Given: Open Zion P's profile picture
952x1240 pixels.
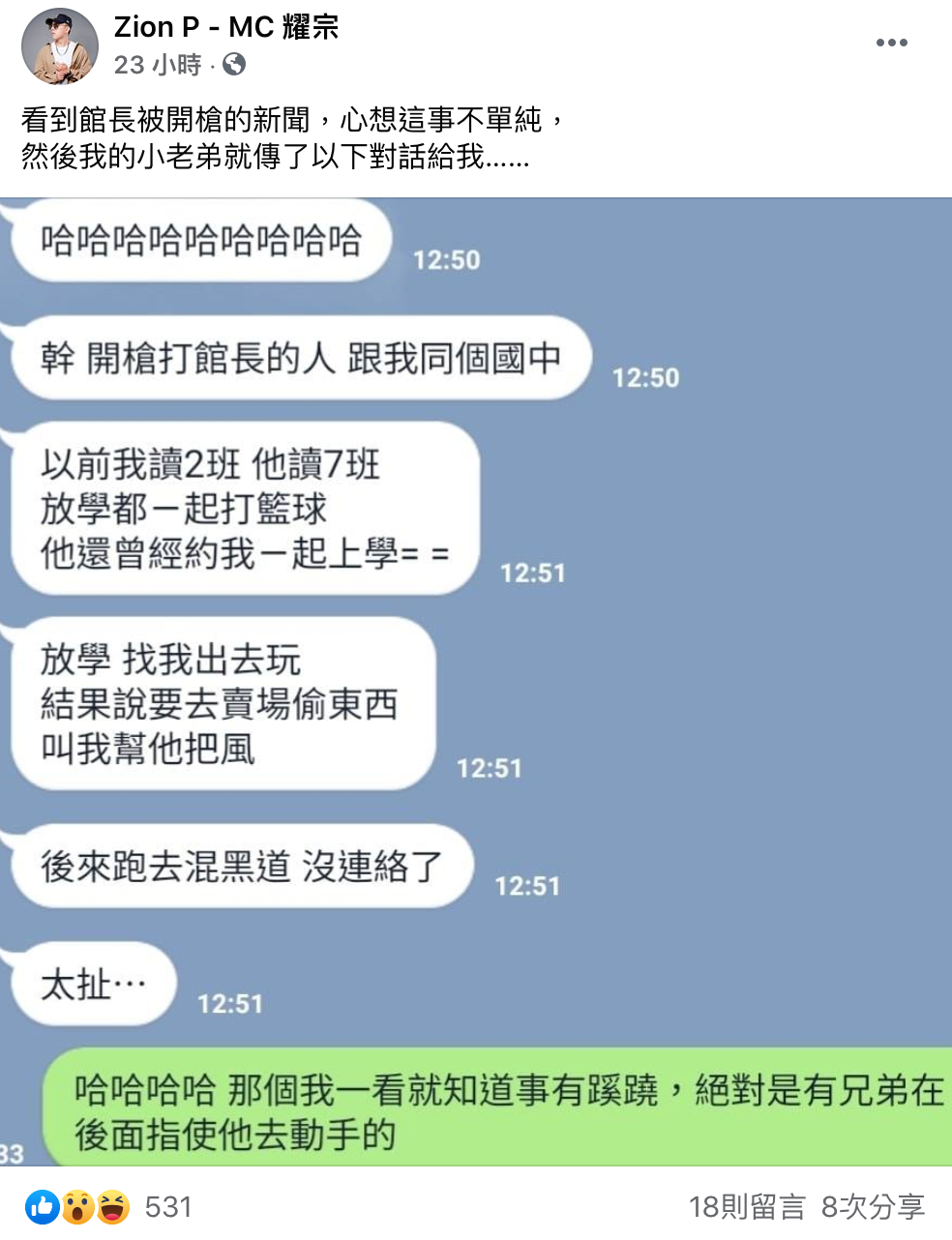Looking at the screenshot, I should [59, 46].
